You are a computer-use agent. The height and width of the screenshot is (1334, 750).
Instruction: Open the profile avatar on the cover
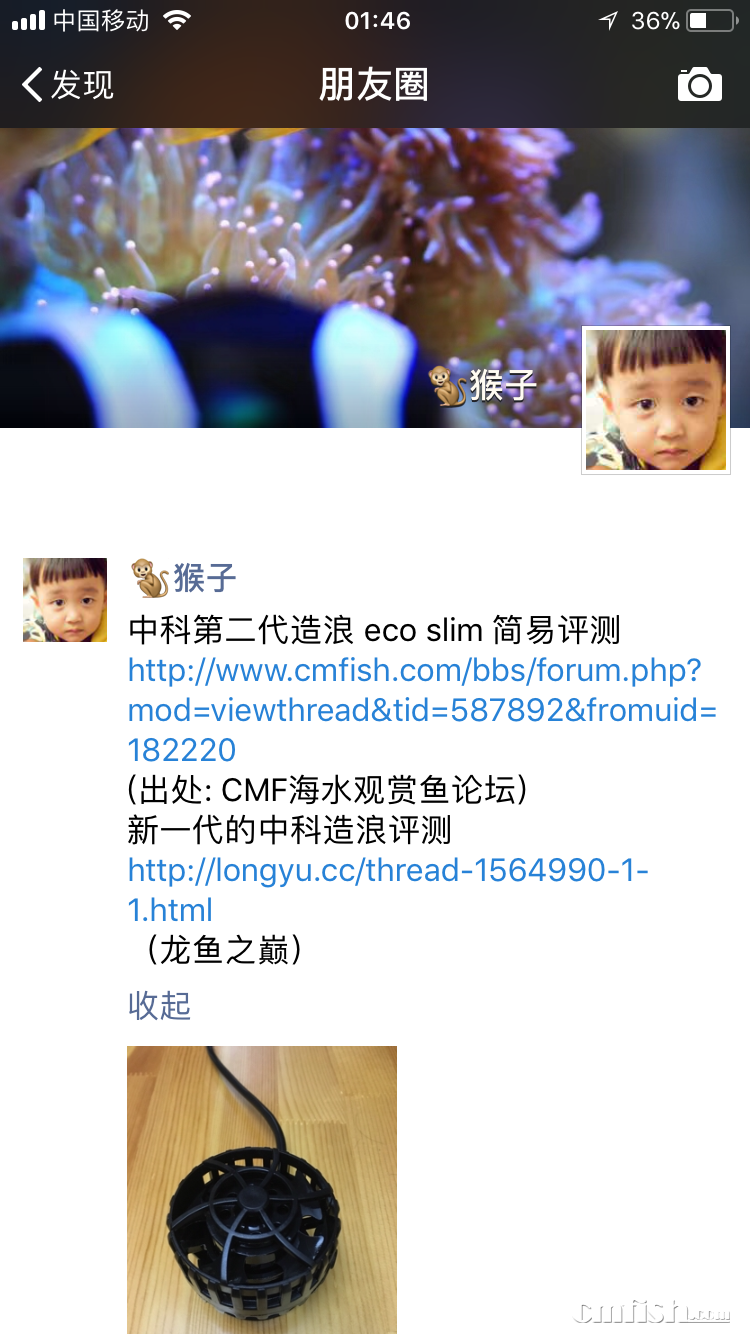(x=656, y=400)
